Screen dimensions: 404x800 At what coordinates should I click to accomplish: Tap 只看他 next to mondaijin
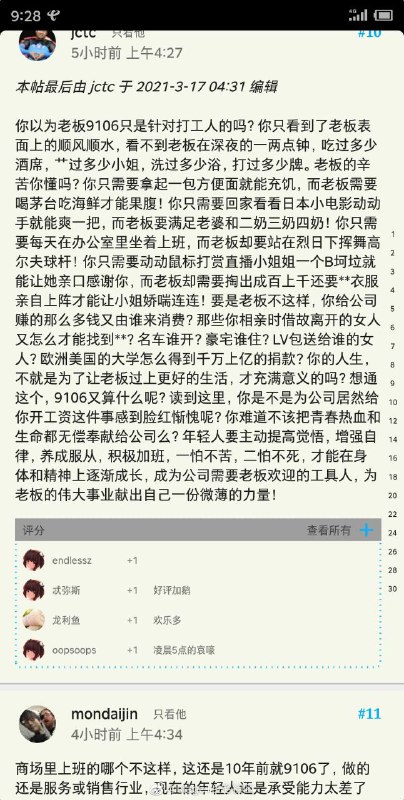point(170,715)
